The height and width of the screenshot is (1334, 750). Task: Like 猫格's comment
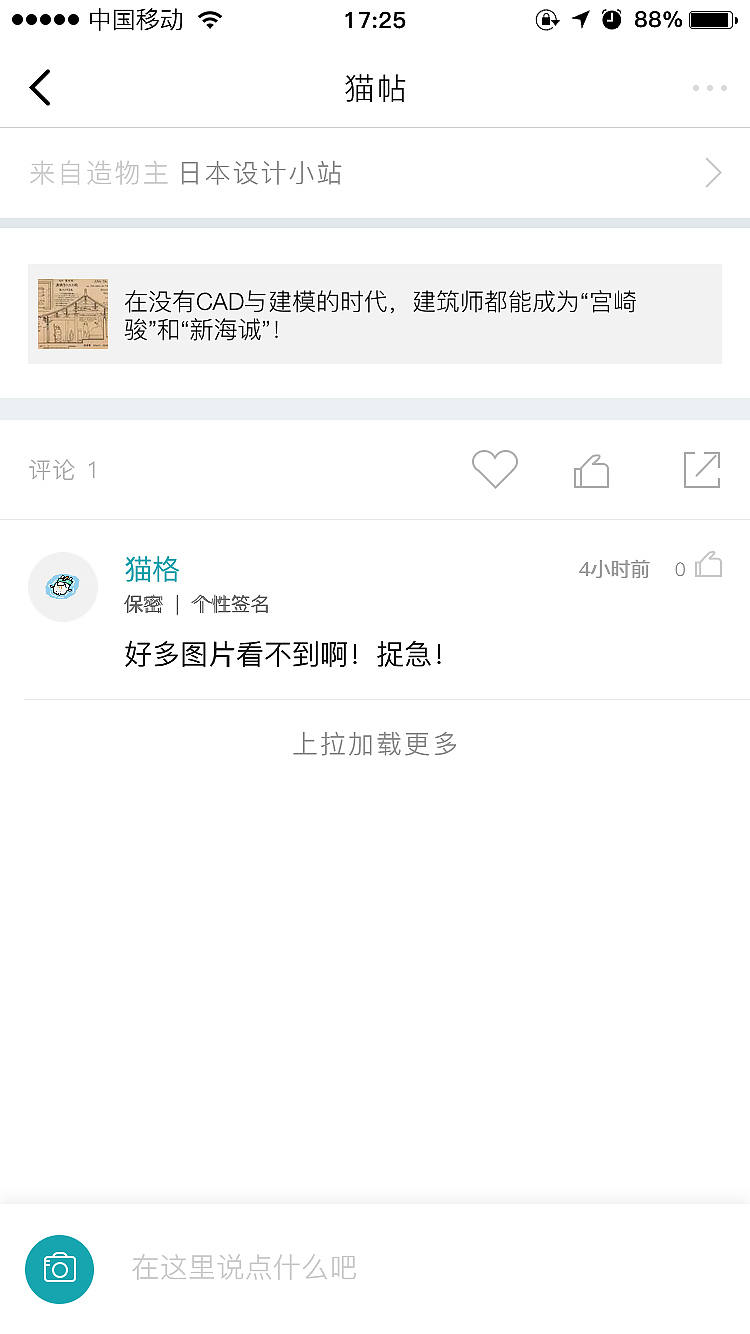click(708, 566)
